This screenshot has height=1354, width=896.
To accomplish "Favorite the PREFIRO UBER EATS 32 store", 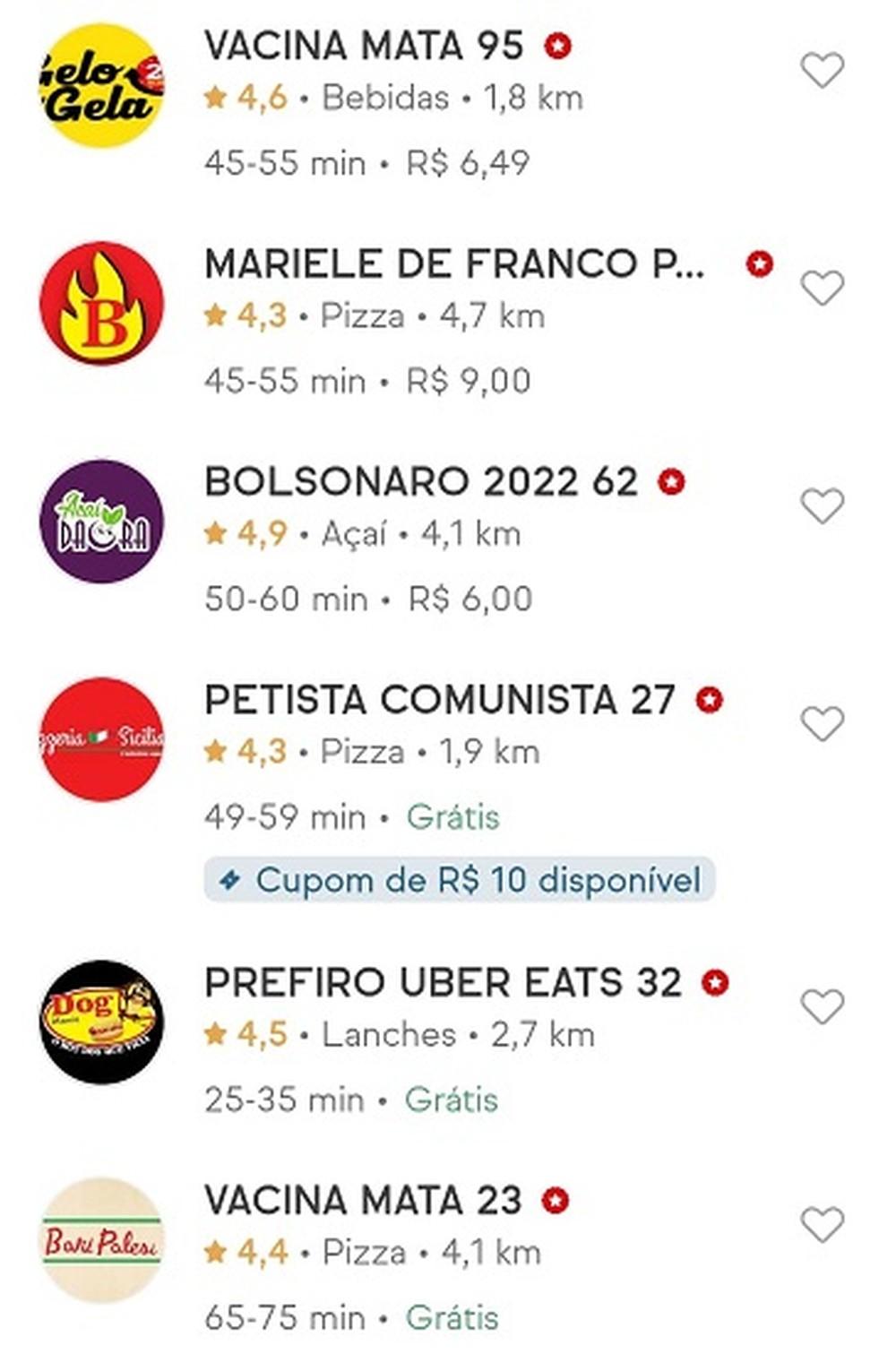I will 822,1005.
